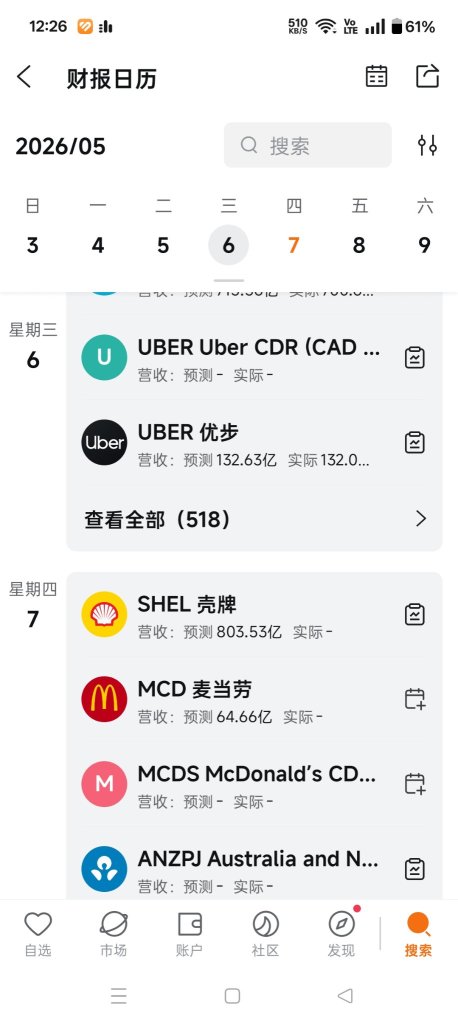Switch to the 市场 tab

(x=113, y=935)
